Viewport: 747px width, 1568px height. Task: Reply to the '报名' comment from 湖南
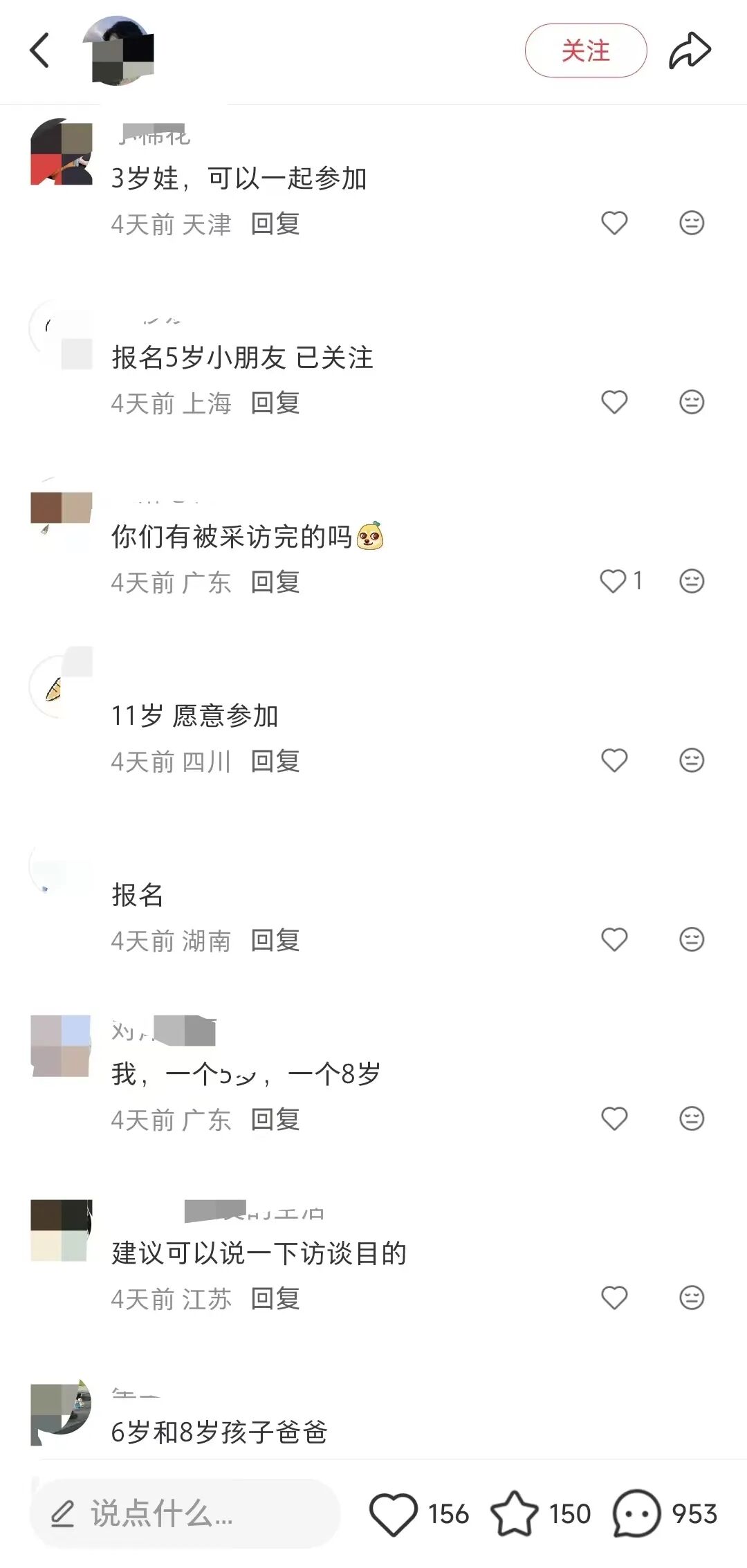point(275,940)
